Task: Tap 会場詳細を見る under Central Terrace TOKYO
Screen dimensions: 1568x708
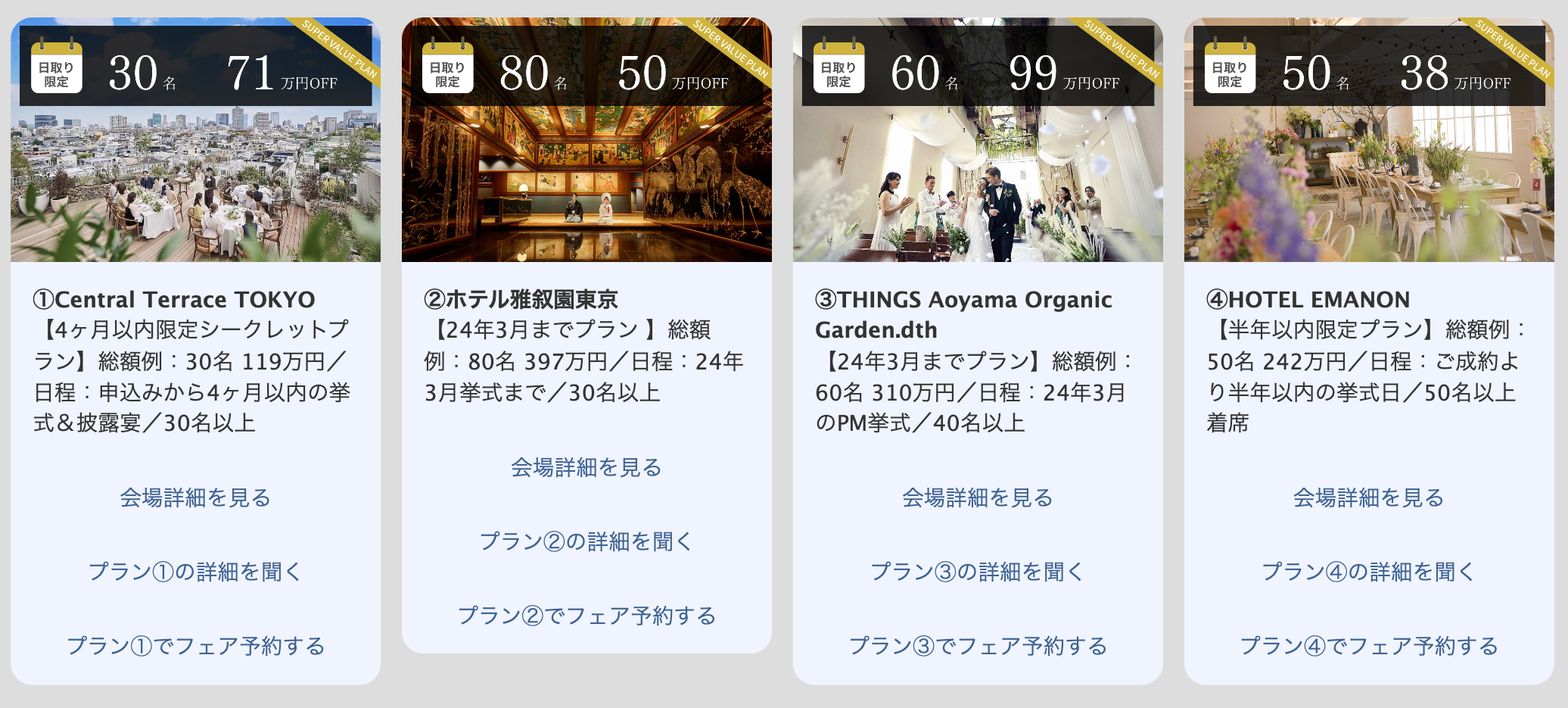Action: pyautogui.click(x=195, y=497)
